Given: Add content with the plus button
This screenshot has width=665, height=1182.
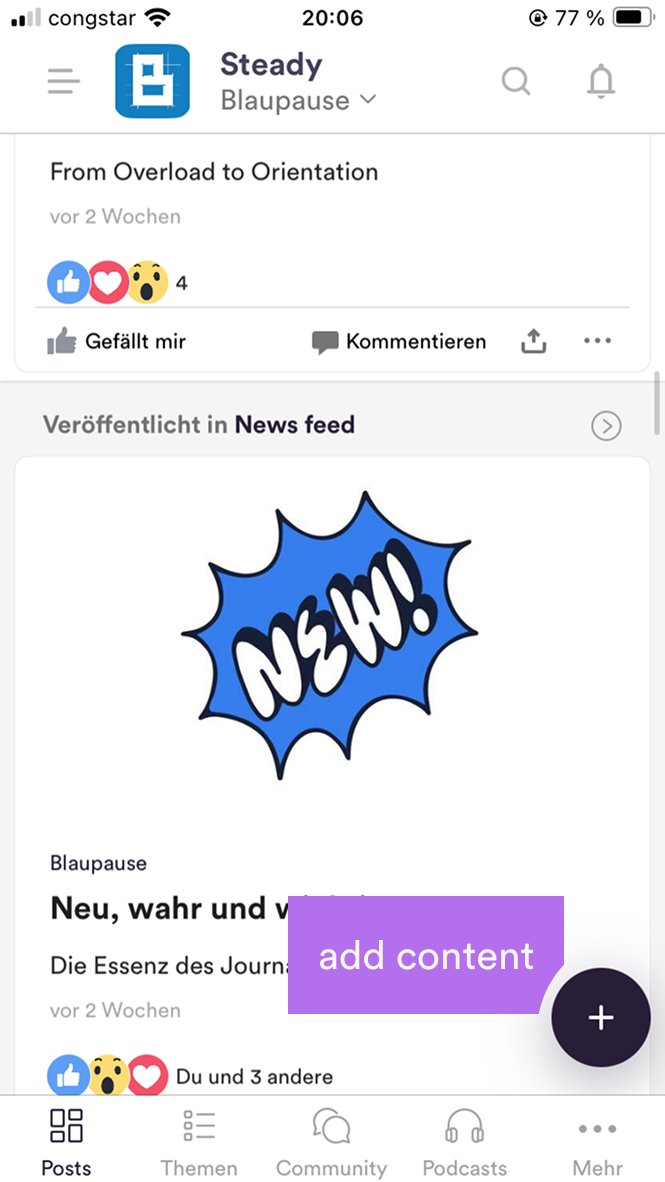Looking at the screenshot, I should tap(601, 1018).
